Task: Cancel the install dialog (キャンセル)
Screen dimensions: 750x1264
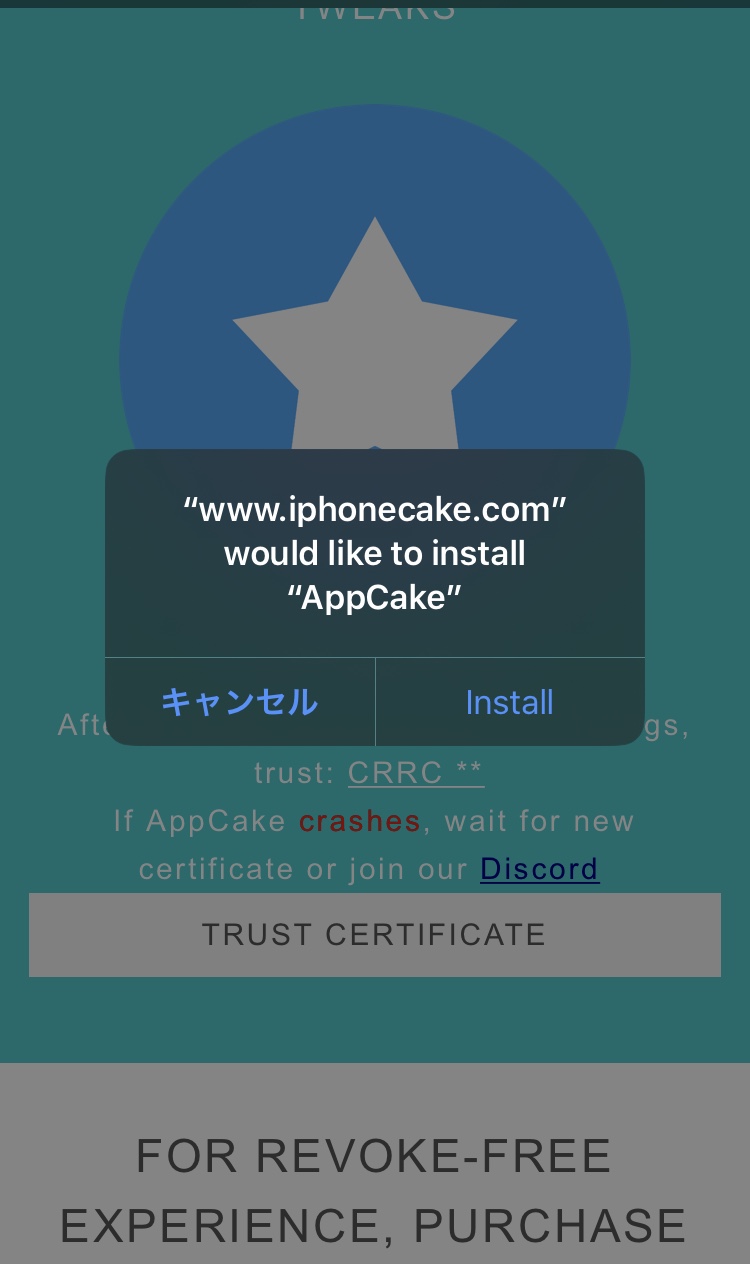Action: pos(240,702)
